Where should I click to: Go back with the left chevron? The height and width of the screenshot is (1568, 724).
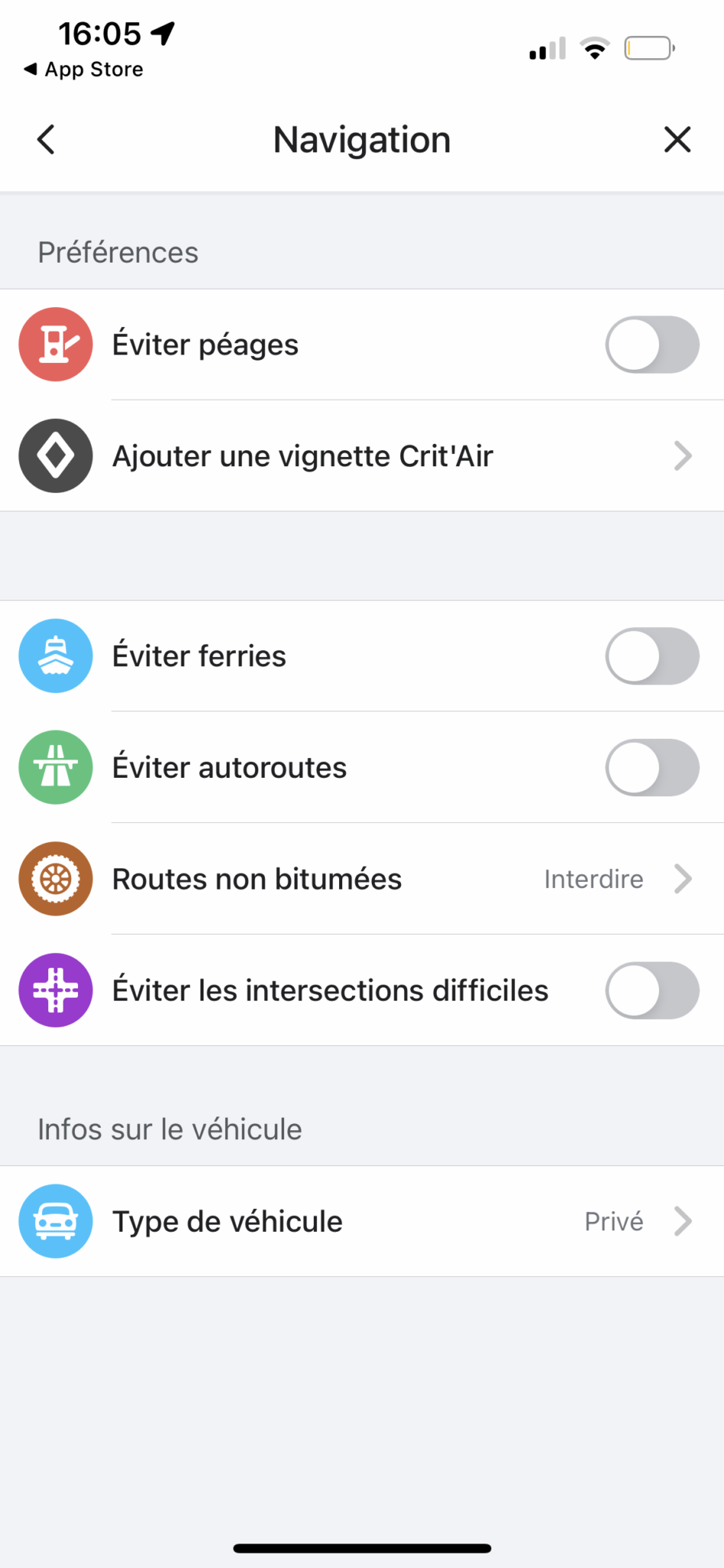tap(45, 139)
